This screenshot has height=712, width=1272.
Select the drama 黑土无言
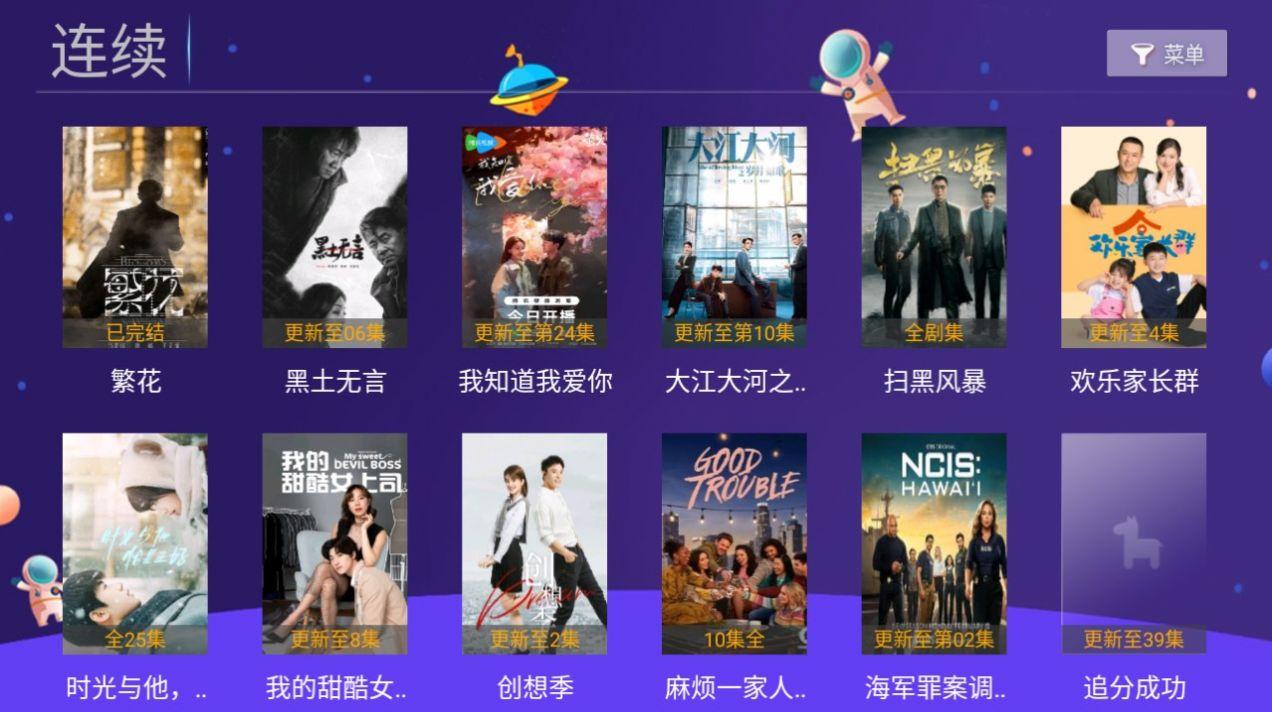pyautogui.click(x=335, y=237)
